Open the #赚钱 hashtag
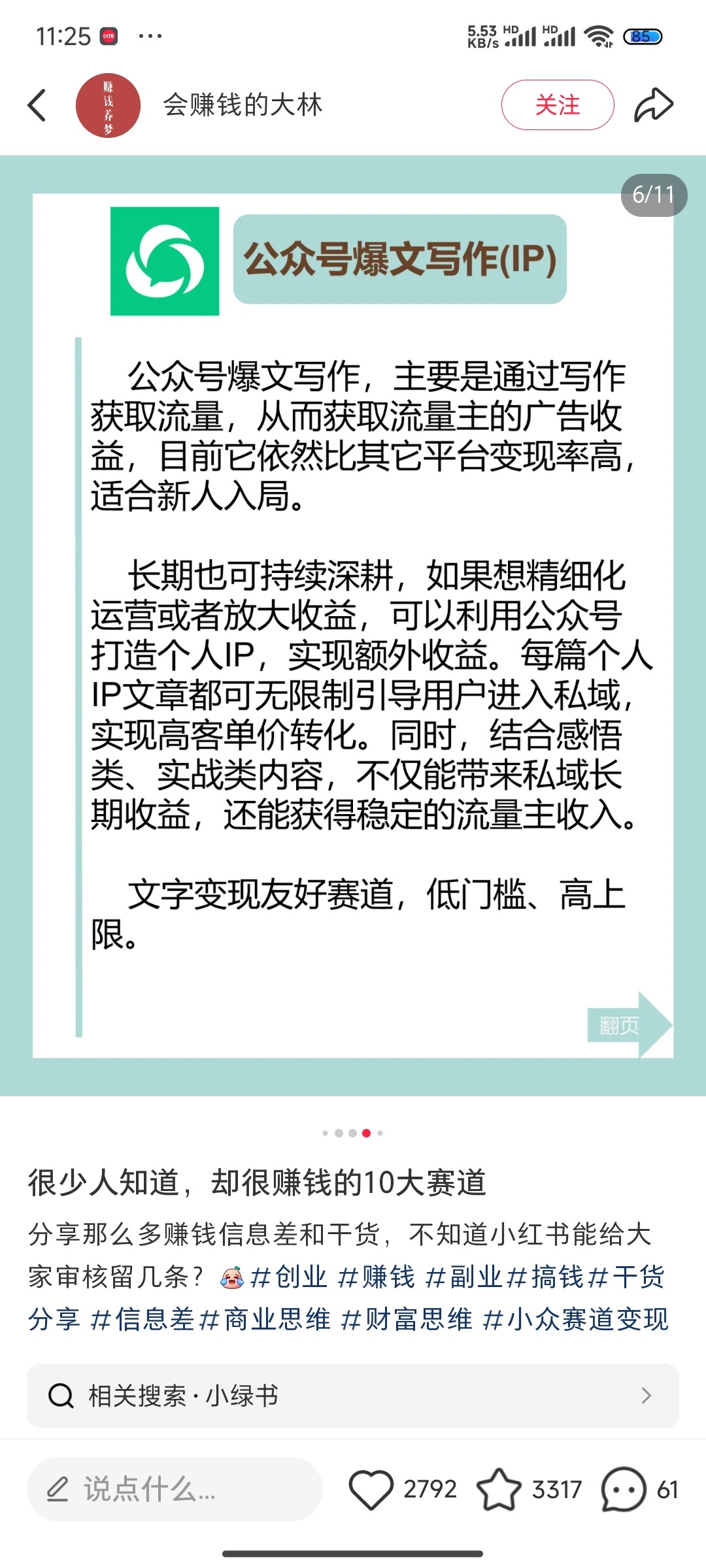Image resolution: width=706 pixels, height=1568 pixels. tap(377, 1277)
